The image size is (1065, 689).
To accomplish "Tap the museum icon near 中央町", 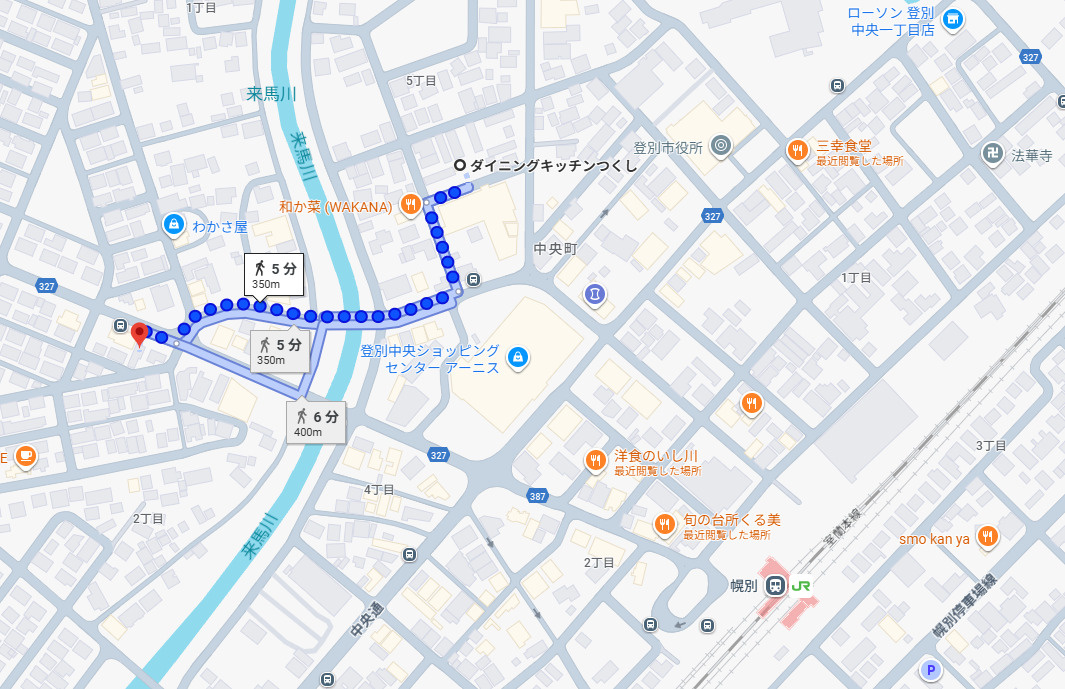I will click(x=595, y=295).
